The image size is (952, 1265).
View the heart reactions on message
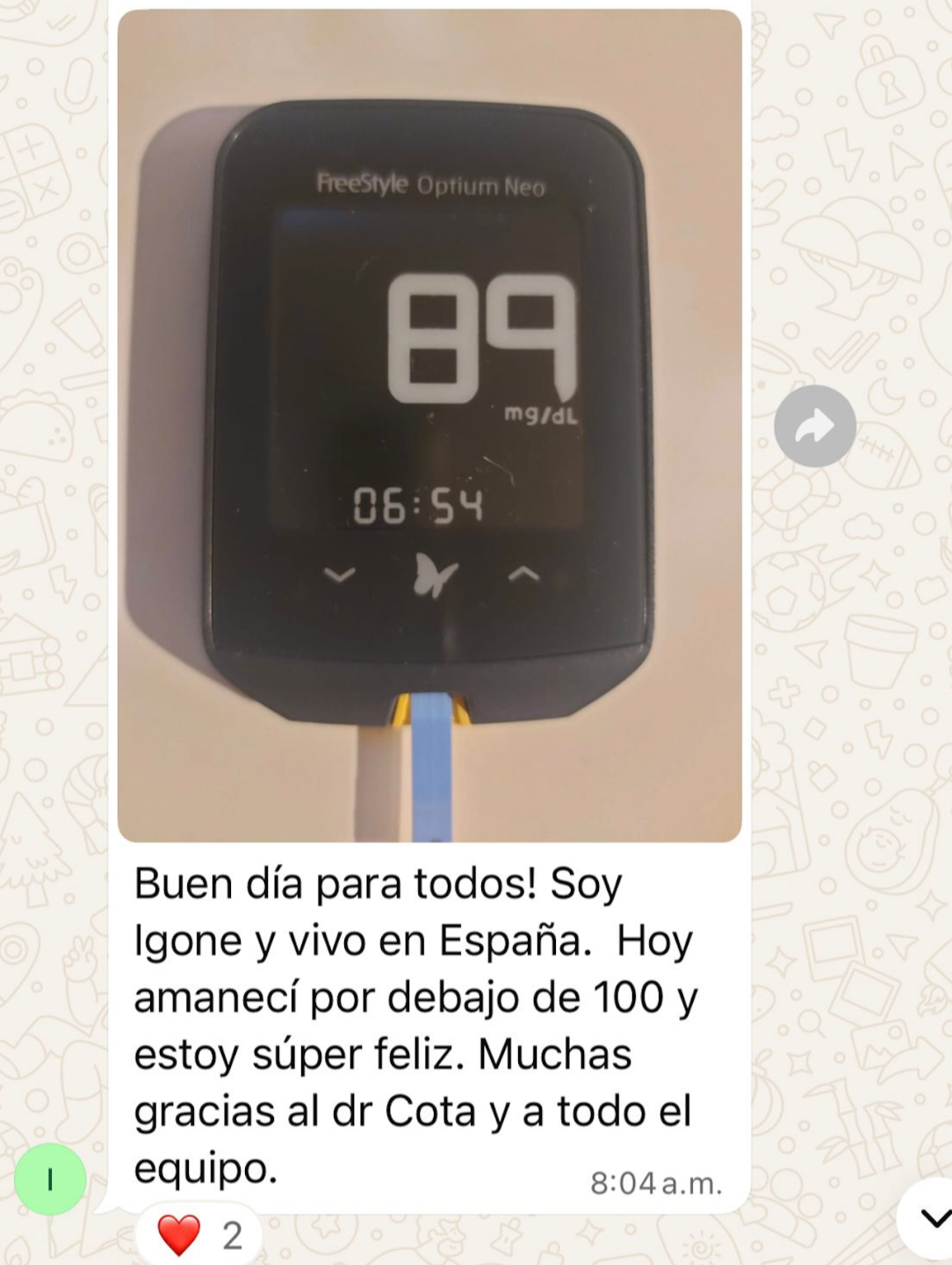click(198, 1234)
